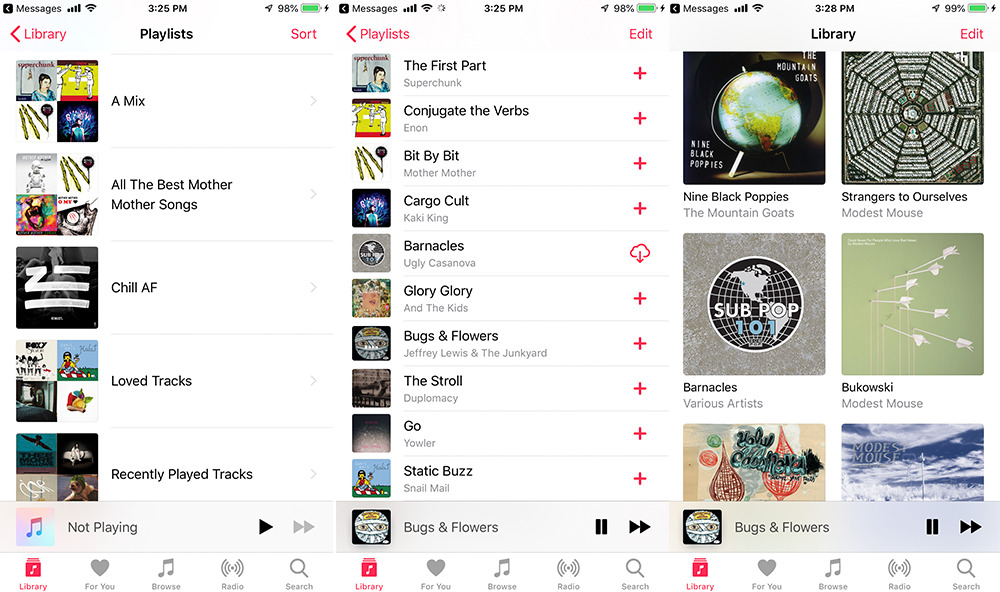Open All The Best Mother Mother Songs
This screenshot has height=592, width=1000.
(171, 194)
